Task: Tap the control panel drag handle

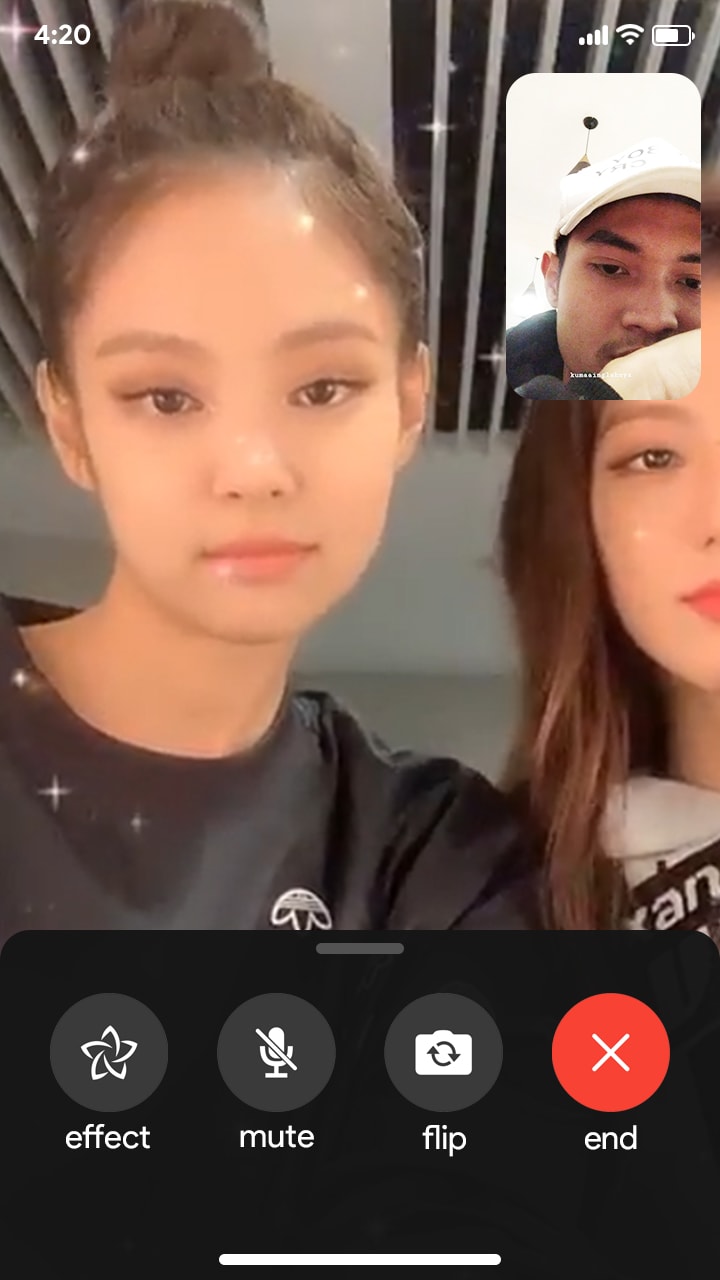Action: (x=360, y=948)
